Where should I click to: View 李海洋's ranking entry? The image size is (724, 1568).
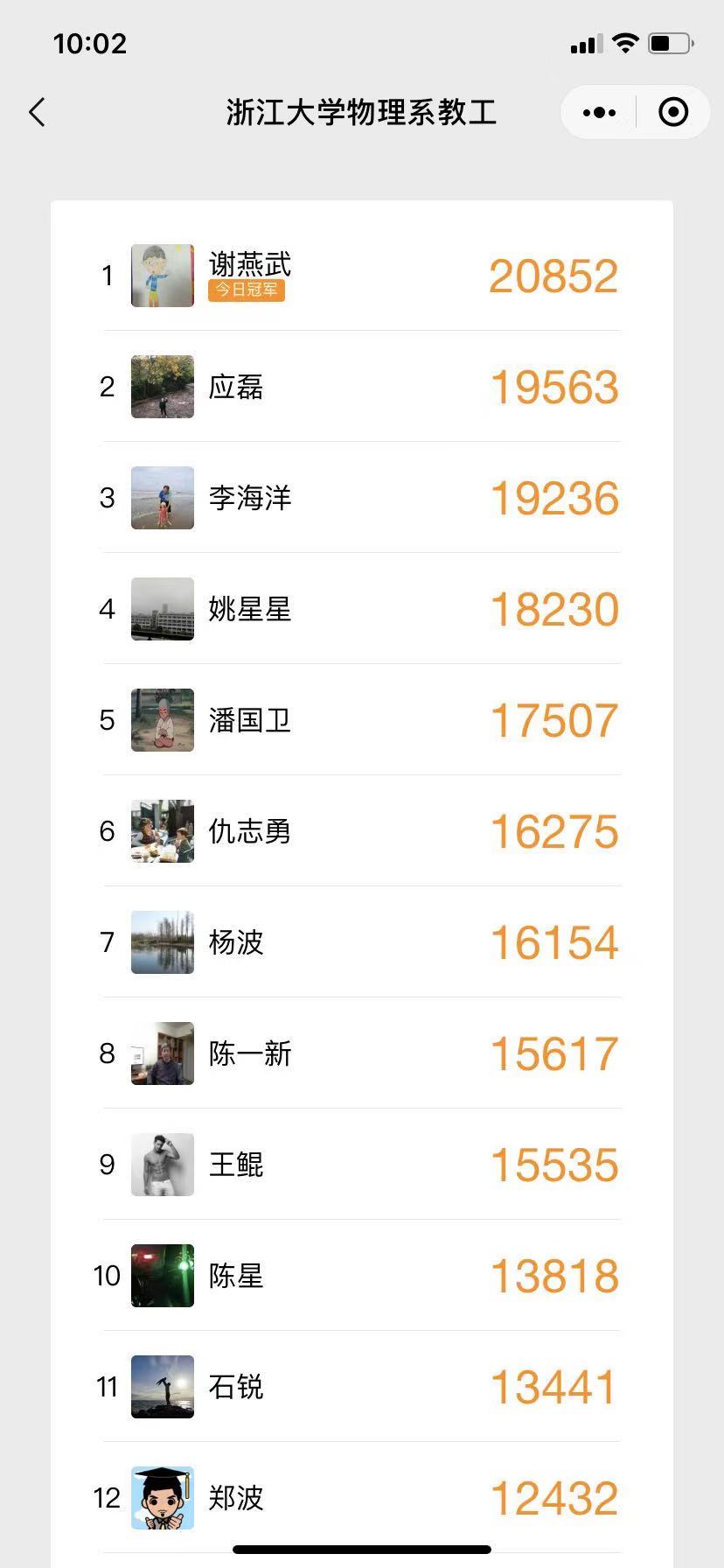tap(361, 498)
